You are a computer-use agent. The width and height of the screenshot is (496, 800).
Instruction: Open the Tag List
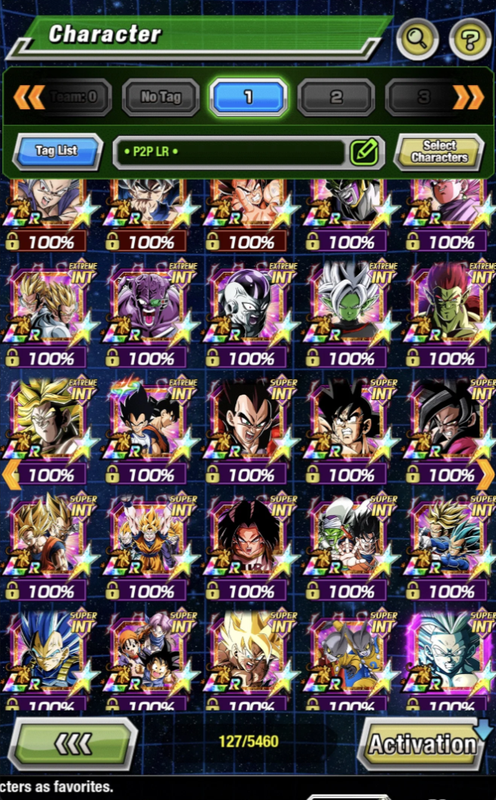coord(57,152)
